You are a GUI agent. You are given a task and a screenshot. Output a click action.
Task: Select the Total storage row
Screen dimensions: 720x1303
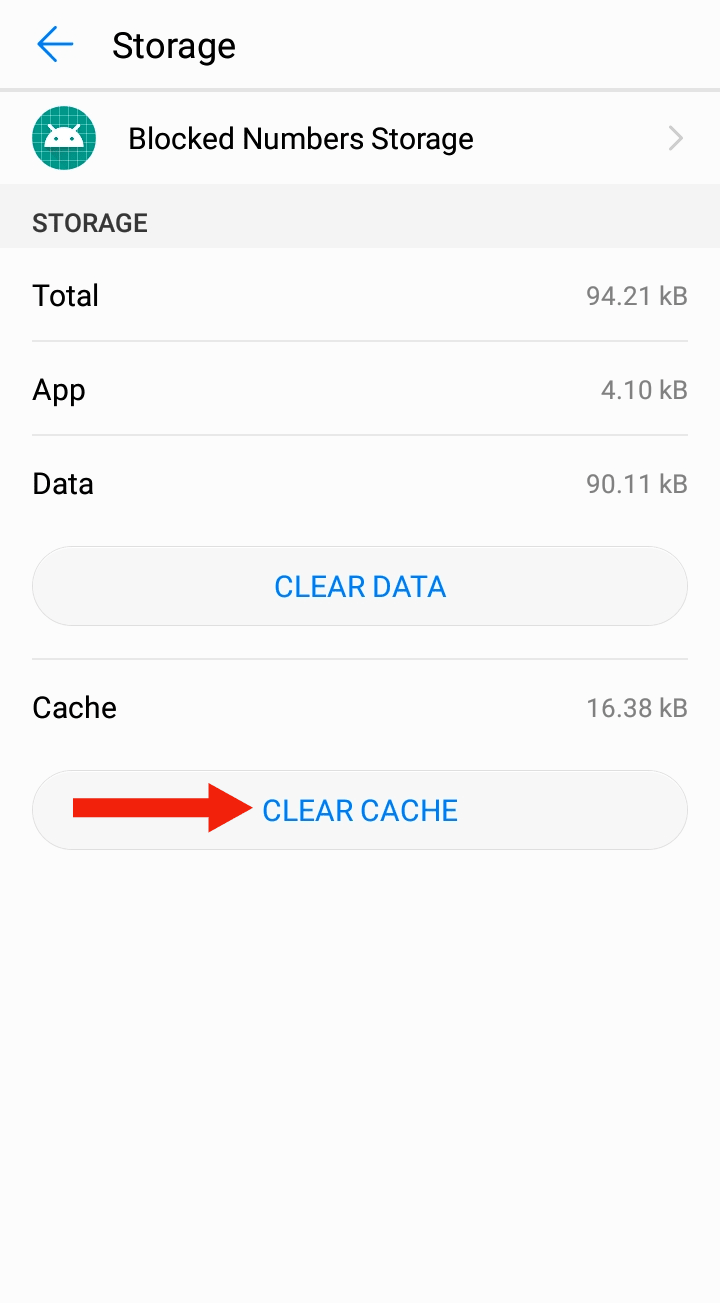360,295
